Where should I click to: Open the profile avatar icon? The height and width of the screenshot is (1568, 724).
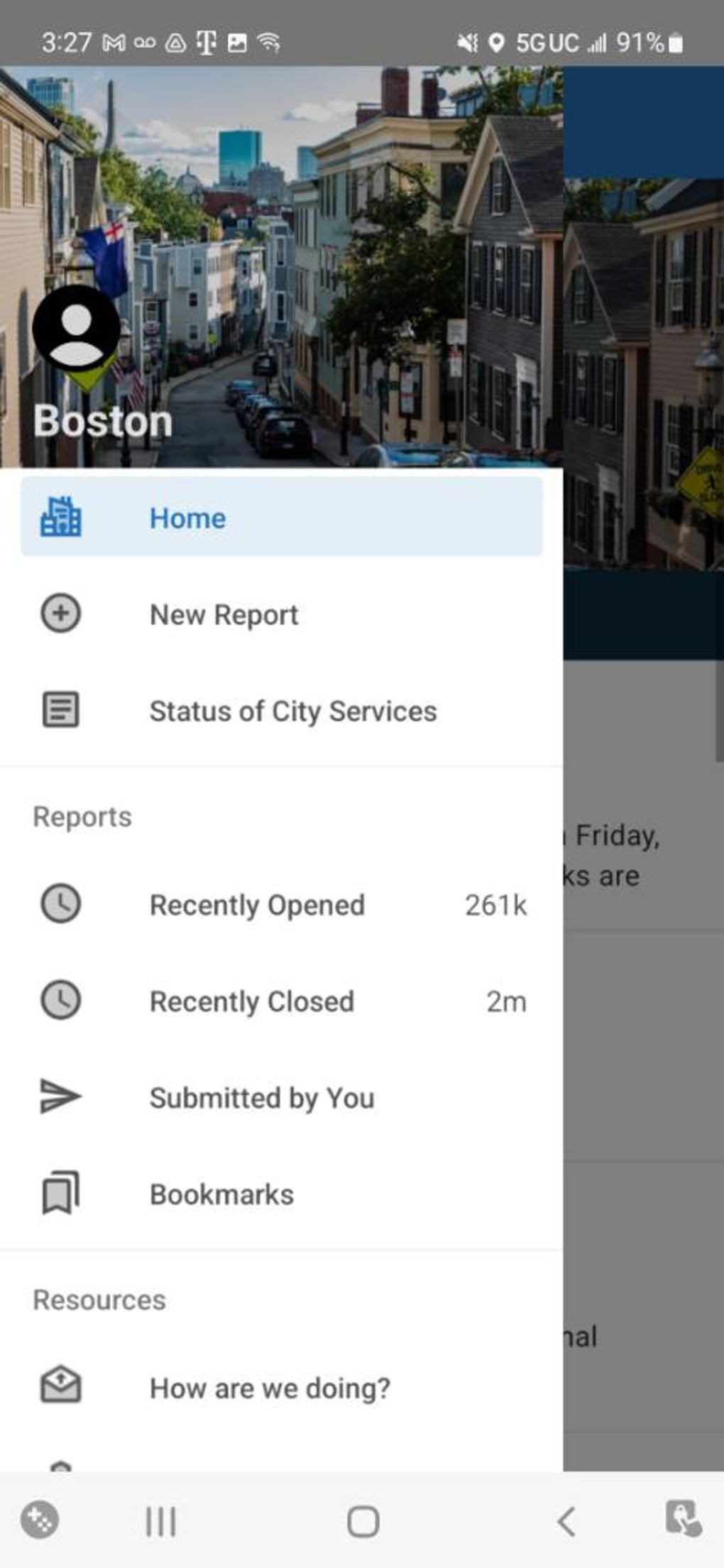[x=76, y=329]
